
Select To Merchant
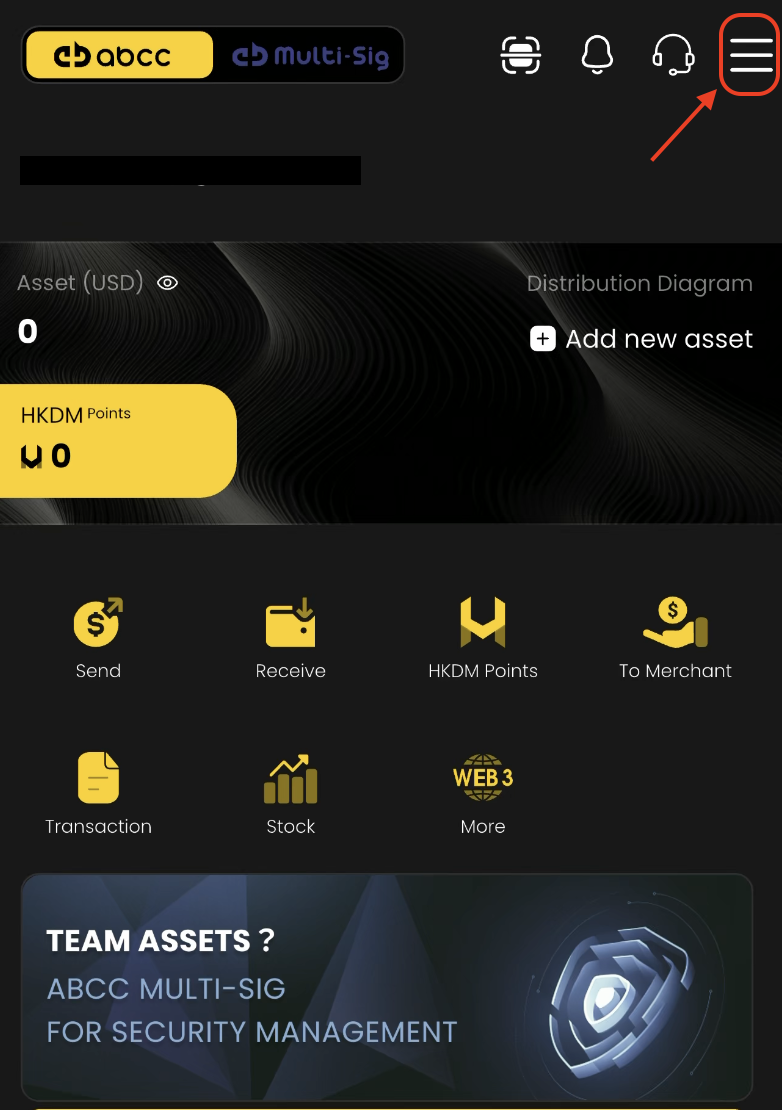tap(675, 637)
